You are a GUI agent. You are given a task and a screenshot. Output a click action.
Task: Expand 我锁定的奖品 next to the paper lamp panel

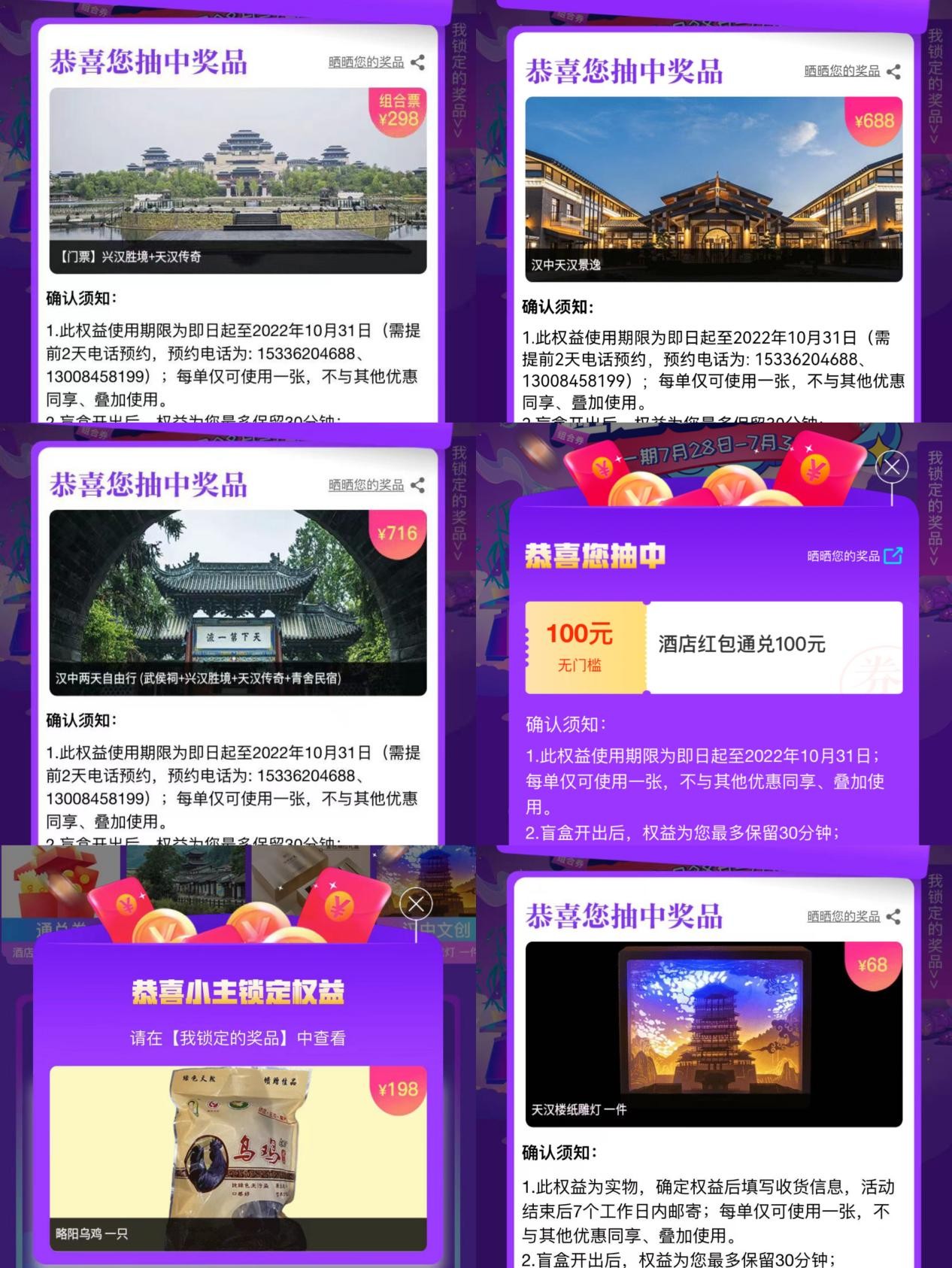pos(935,929)
